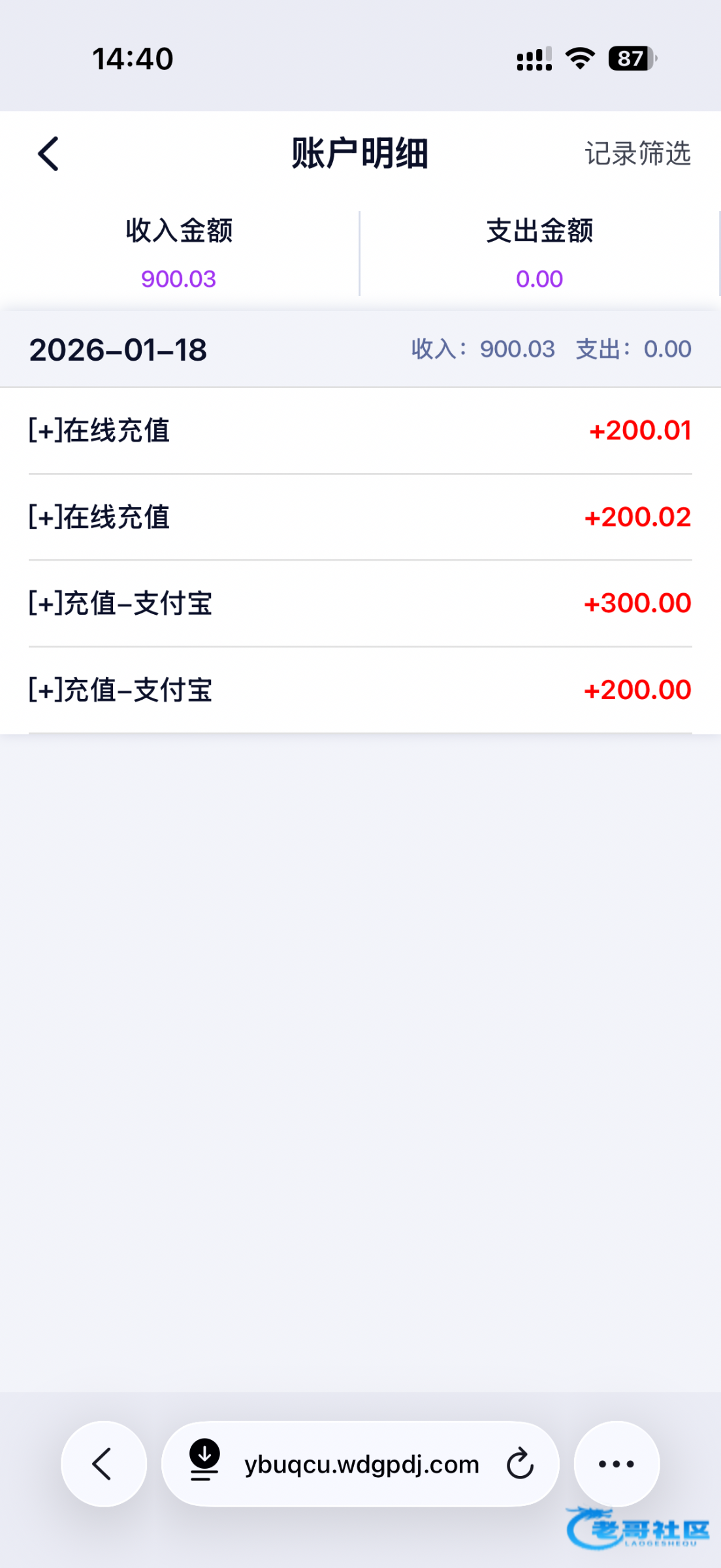Go back from 账户明细 page

click(49, 154)
